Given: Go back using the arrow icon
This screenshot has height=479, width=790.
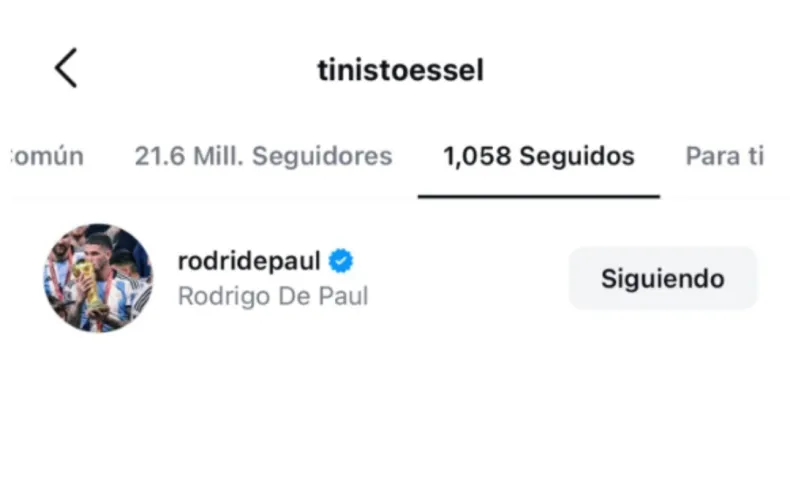Looking at the screenshot, I should click(x=66, y=69).
